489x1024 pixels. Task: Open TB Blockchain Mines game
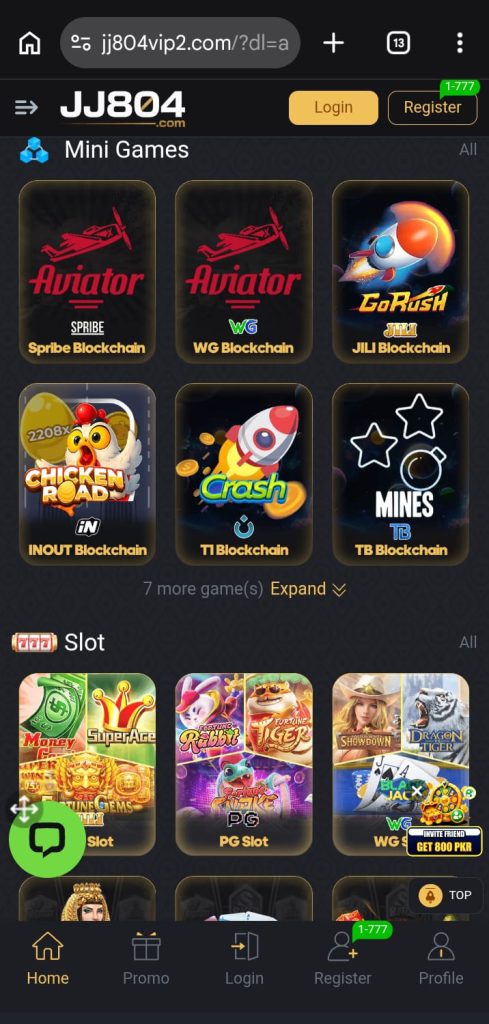click(x=401, y=474)
